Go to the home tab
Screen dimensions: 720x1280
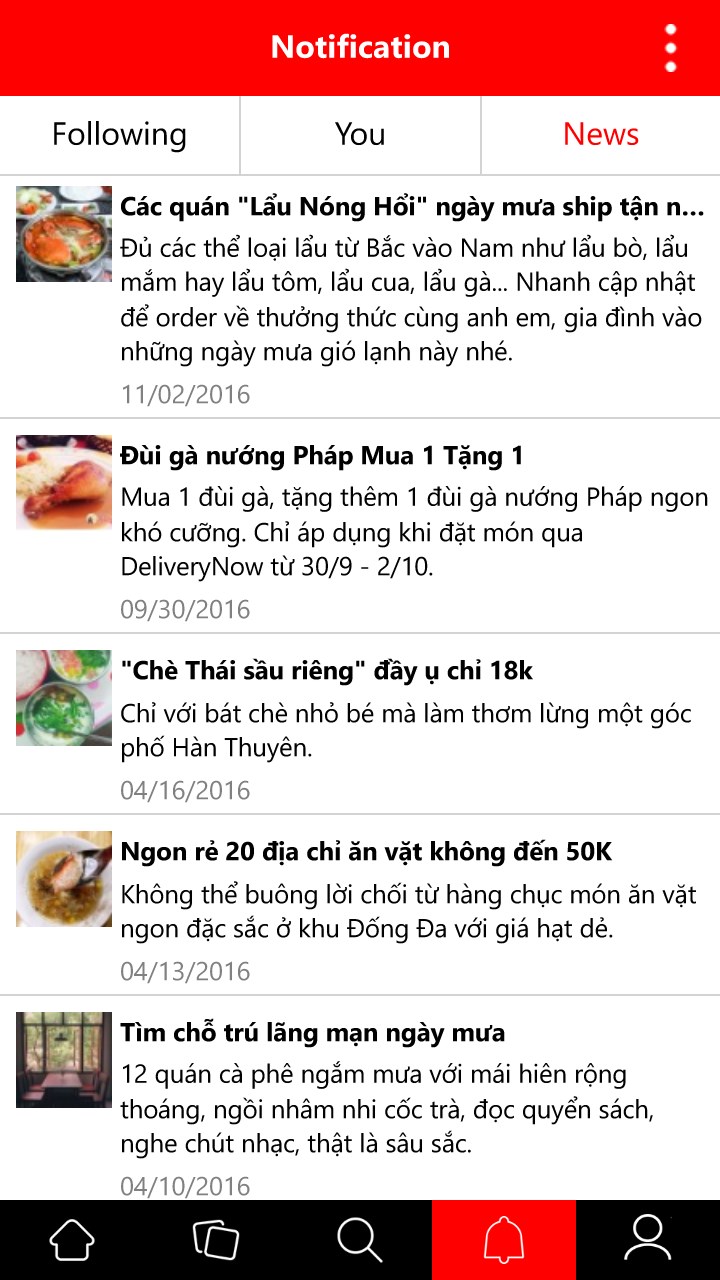click(72, 1240)
